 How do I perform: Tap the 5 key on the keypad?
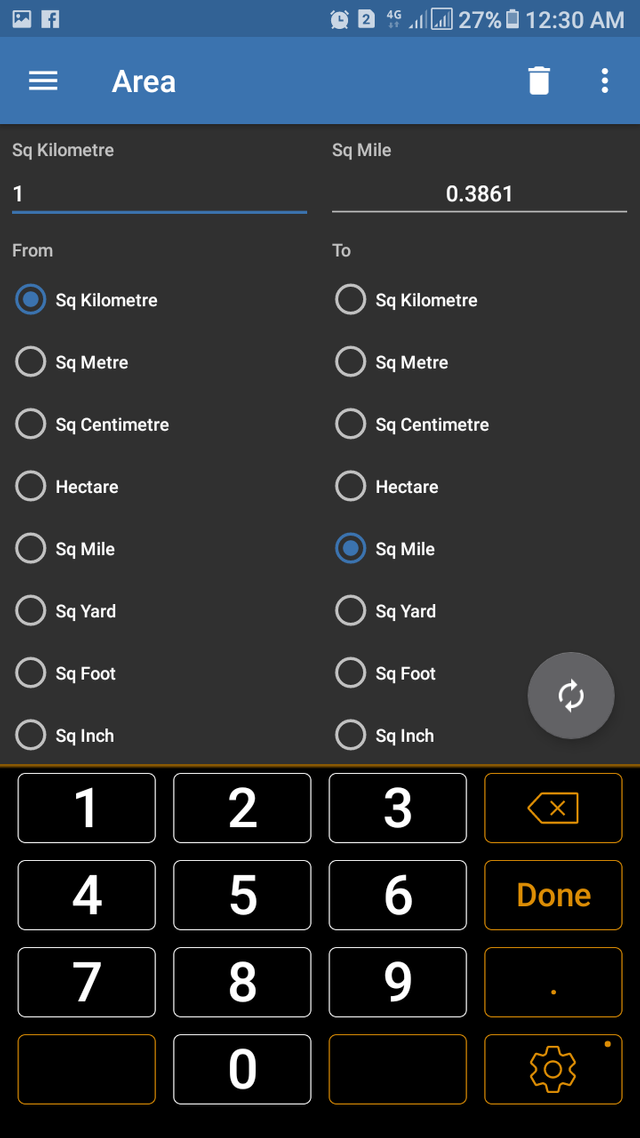tap(242, 895)
